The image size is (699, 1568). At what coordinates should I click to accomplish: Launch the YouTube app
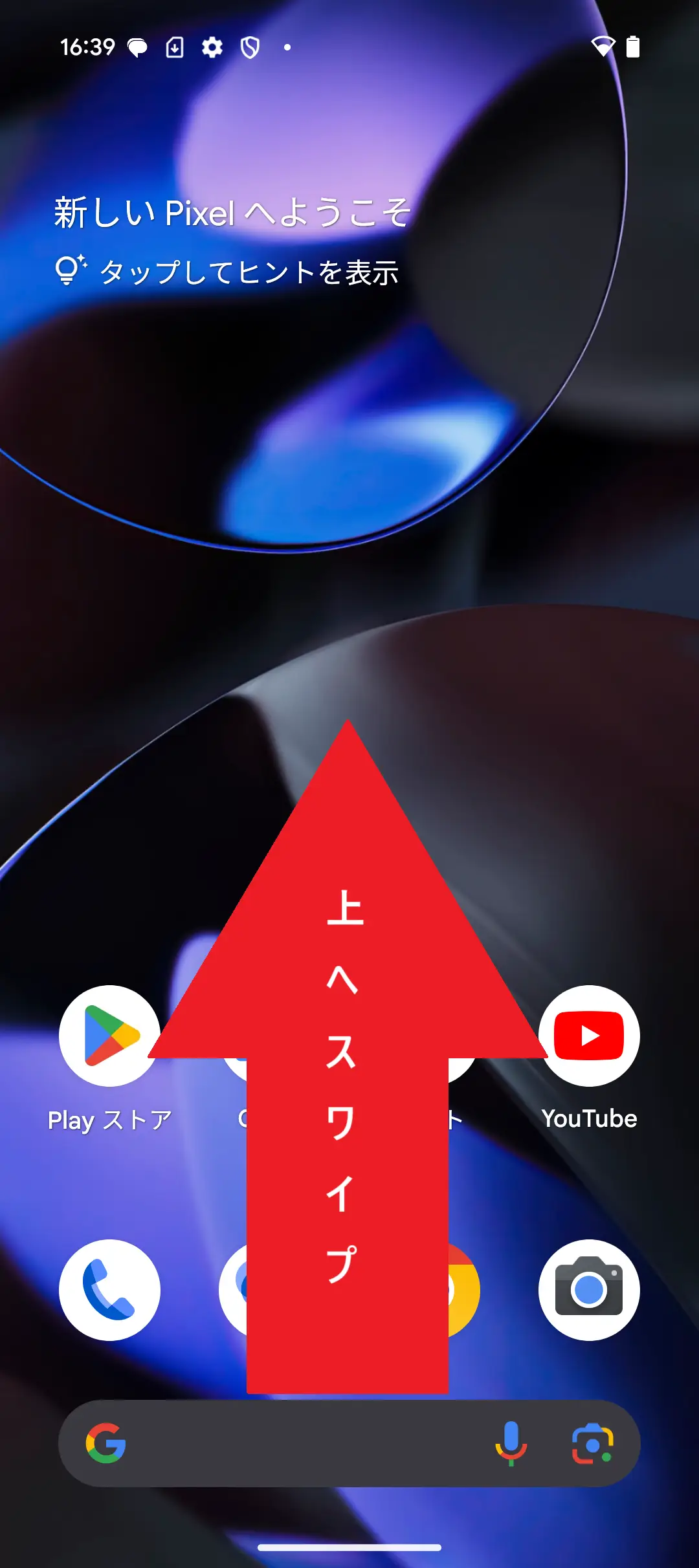point(589,1036)
